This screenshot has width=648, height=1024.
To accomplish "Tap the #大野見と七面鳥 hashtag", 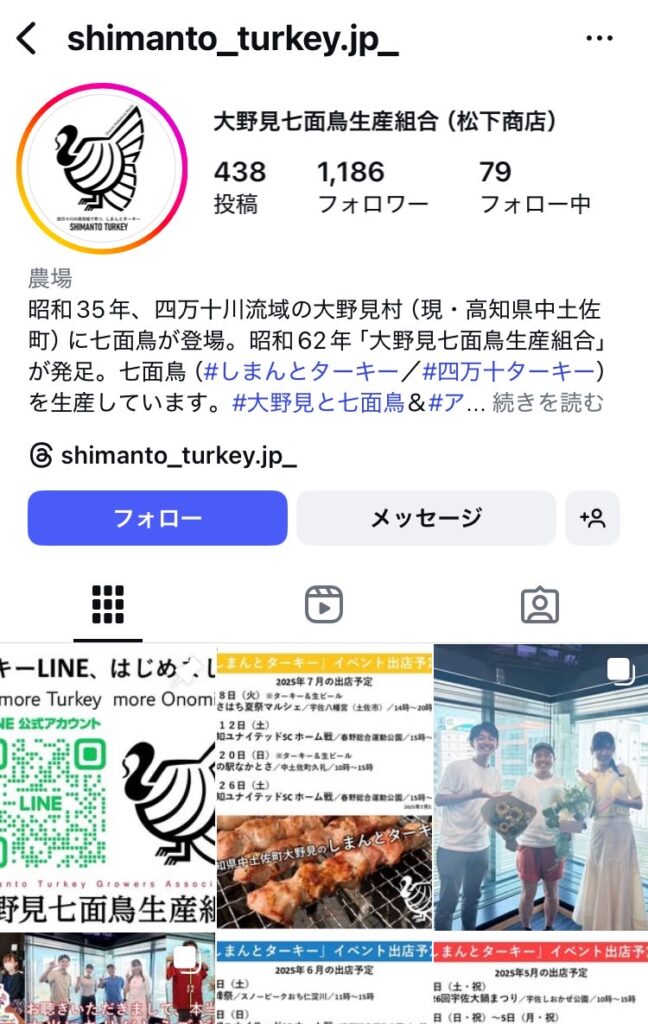I will tap(317, 403).
